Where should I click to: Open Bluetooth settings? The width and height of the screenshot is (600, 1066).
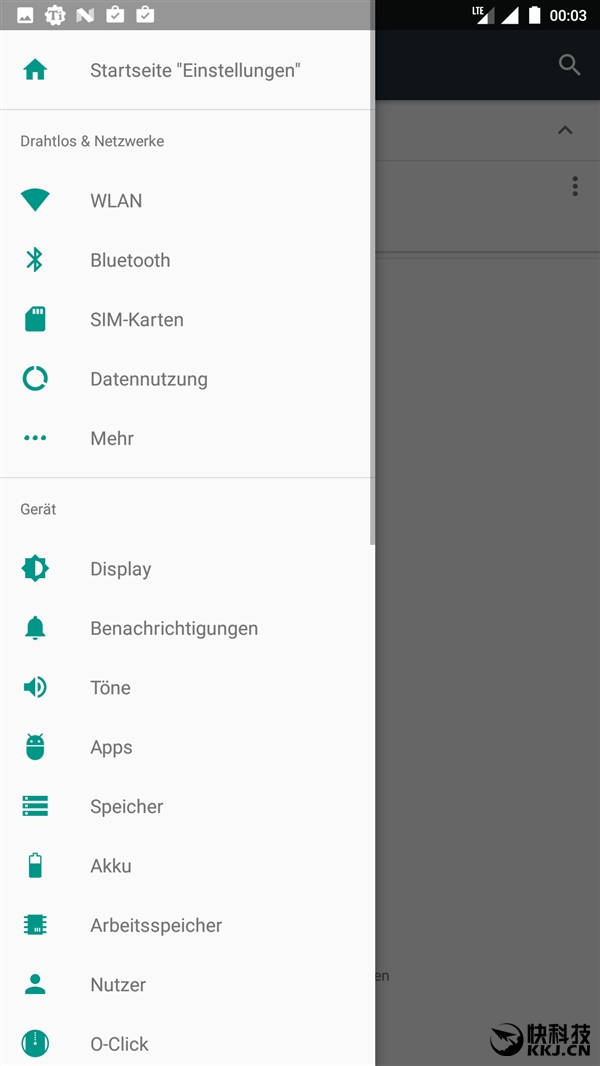(130, 260)
